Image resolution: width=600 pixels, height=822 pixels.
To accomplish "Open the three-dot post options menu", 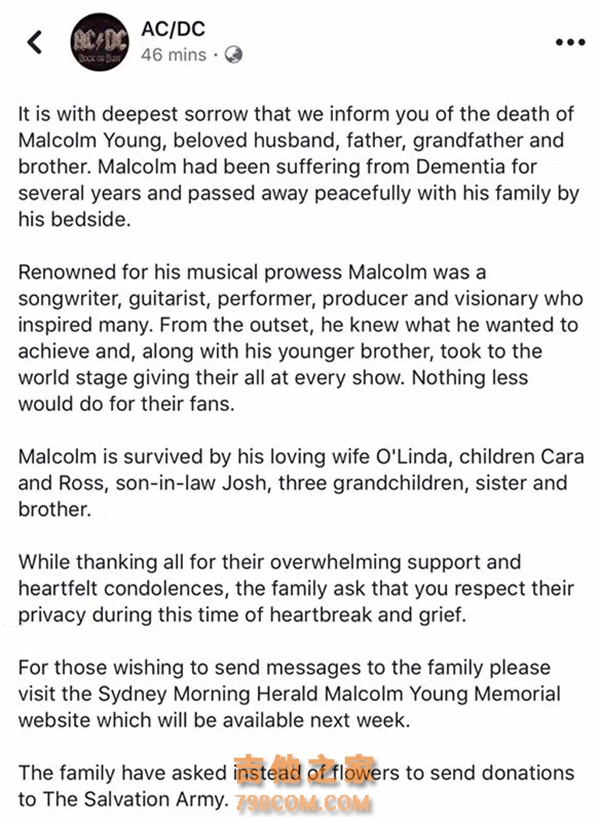I will 569,43.
